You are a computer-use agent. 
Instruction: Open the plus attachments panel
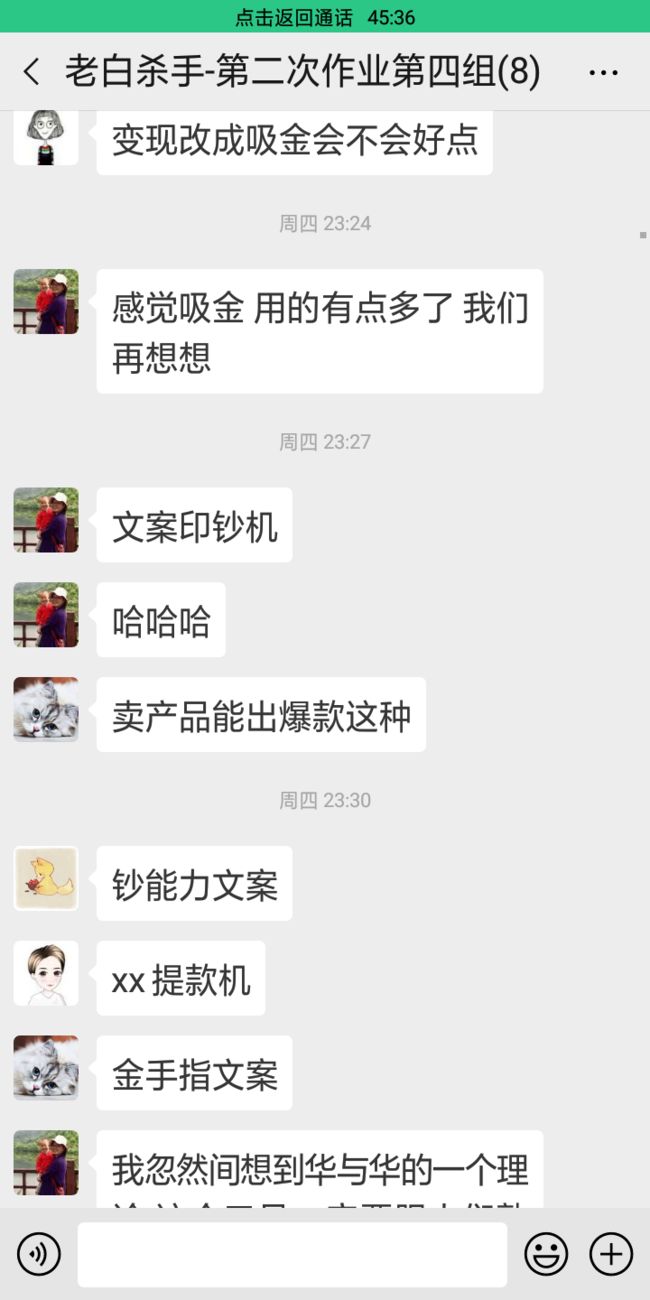pyautogui.click(x=611, y=1254)
